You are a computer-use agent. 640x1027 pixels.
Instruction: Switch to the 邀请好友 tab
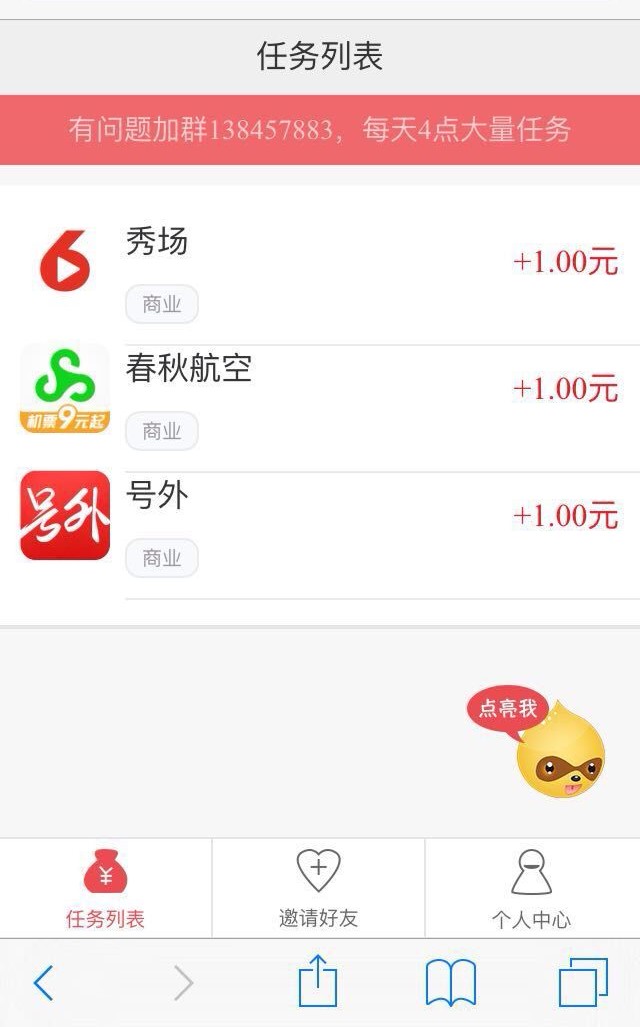[318, 888]
